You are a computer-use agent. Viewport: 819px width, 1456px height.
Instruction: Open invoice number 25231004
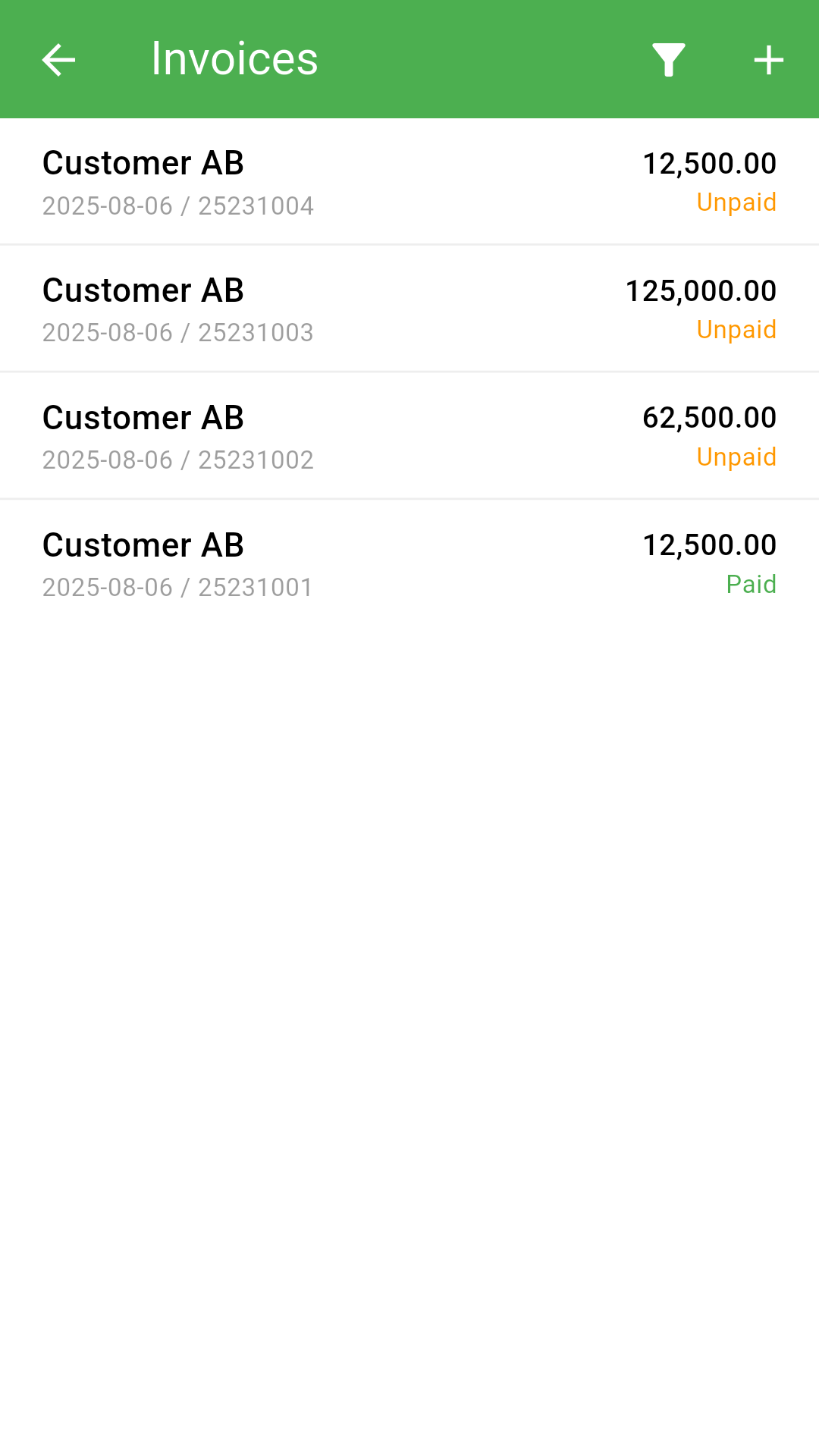[409, 182]
